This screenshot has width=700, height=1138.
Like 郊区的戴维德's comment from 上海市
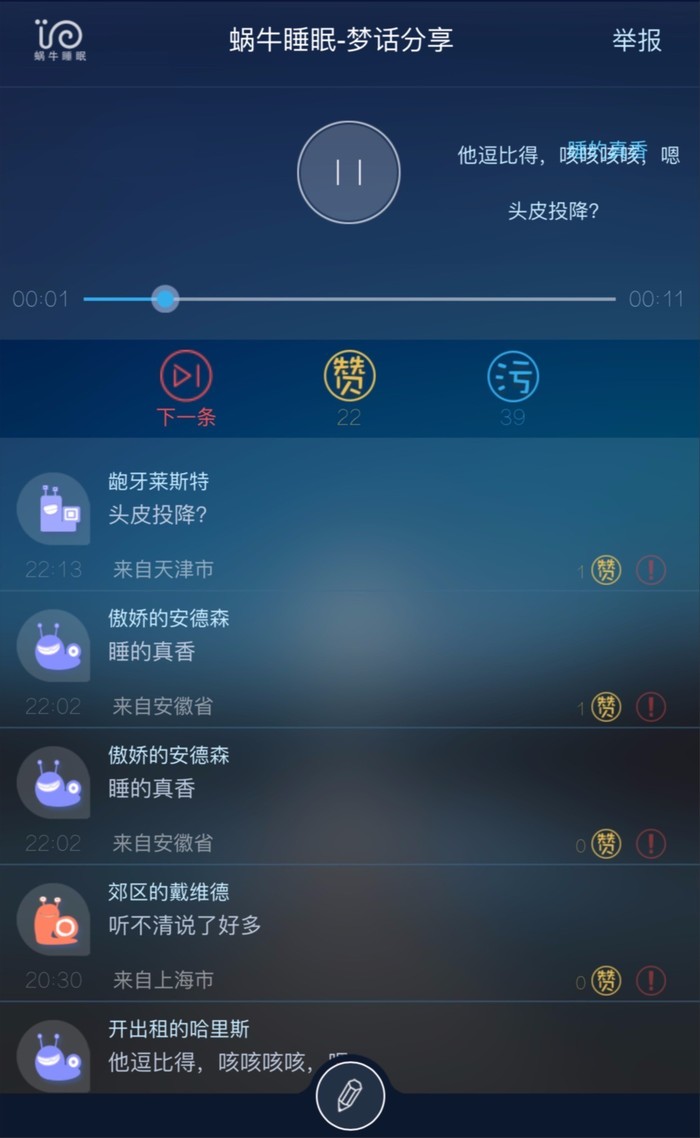(605, 981)
